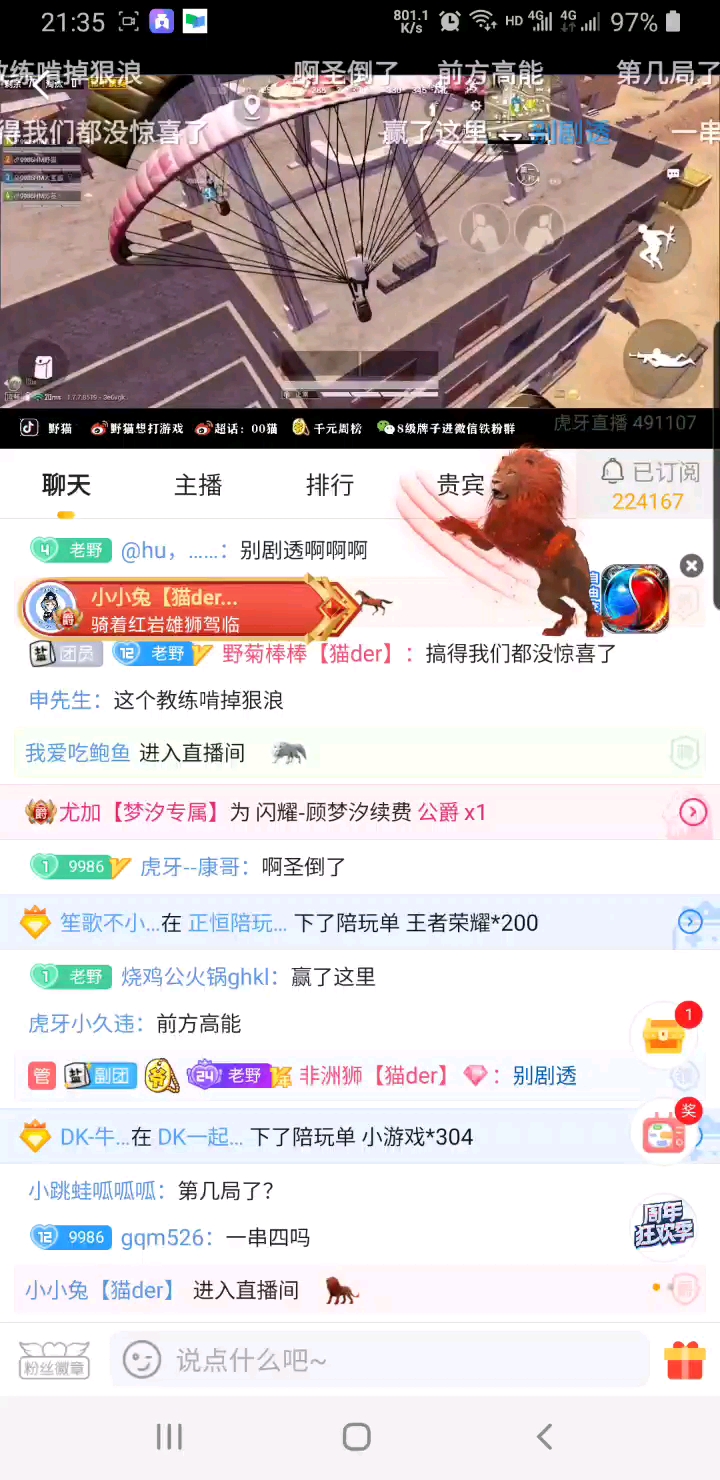
Task: Open the 周年狂欢季 anniversary event
Action: (663, 1226)
